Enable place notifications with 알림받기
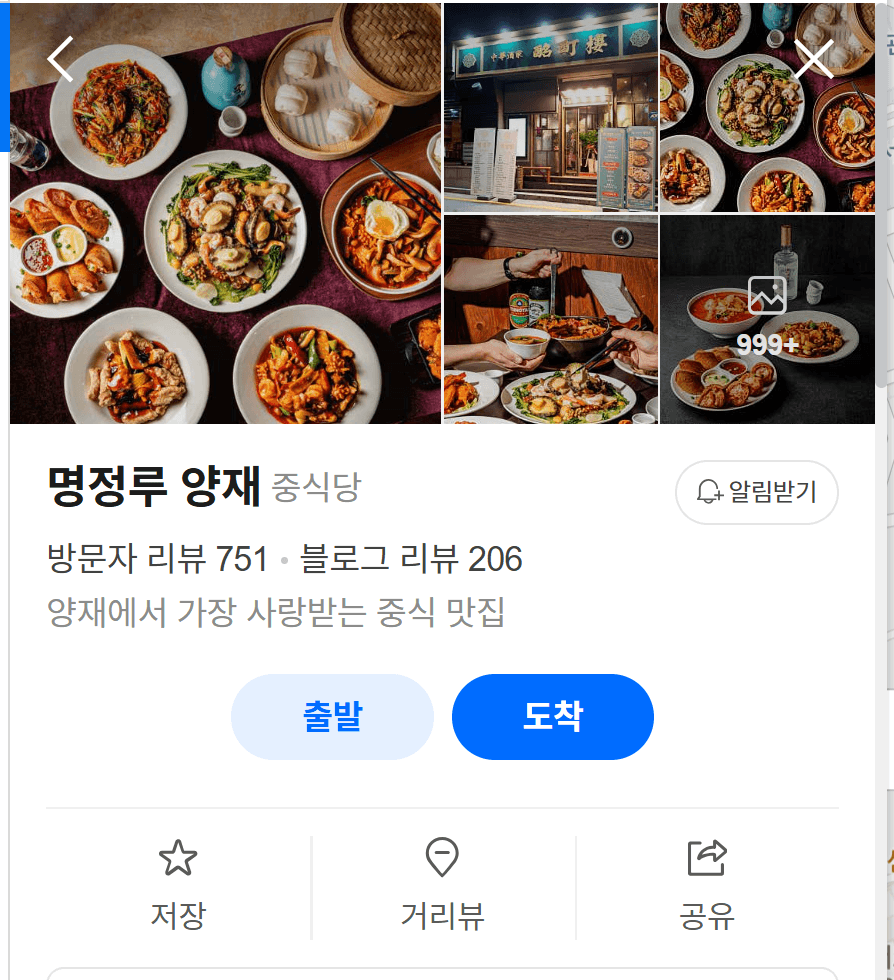 757,492
